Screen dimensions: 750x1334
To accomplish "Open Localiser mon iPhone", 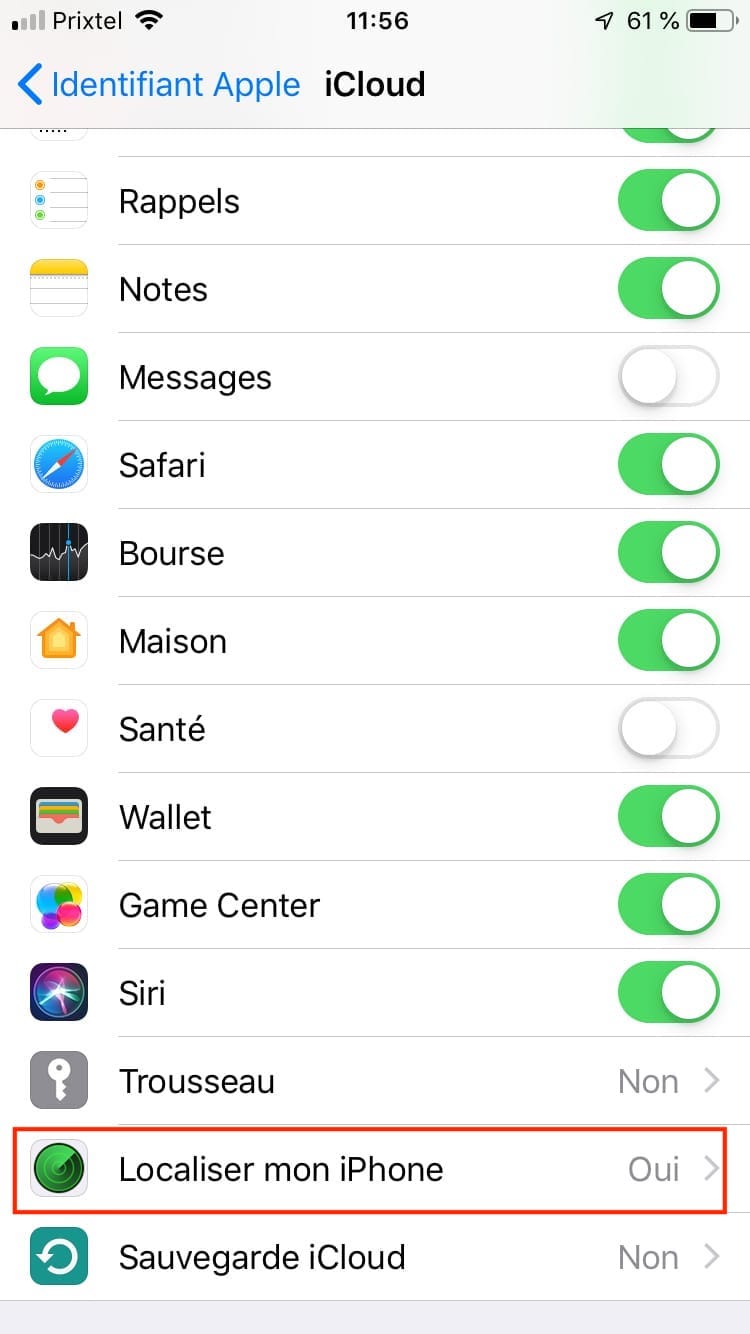I will (x=375, y=1169).
